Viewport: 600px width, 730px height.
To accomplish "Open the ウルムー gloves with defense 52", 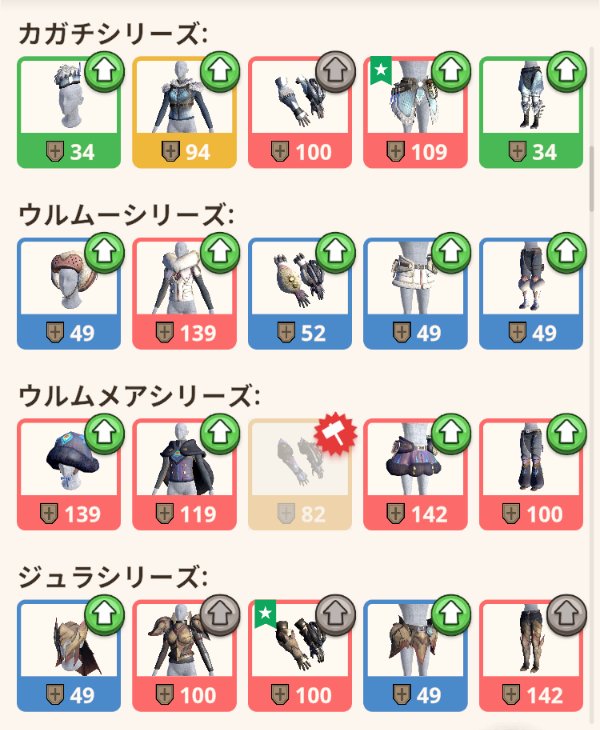I will coord(299,293).
